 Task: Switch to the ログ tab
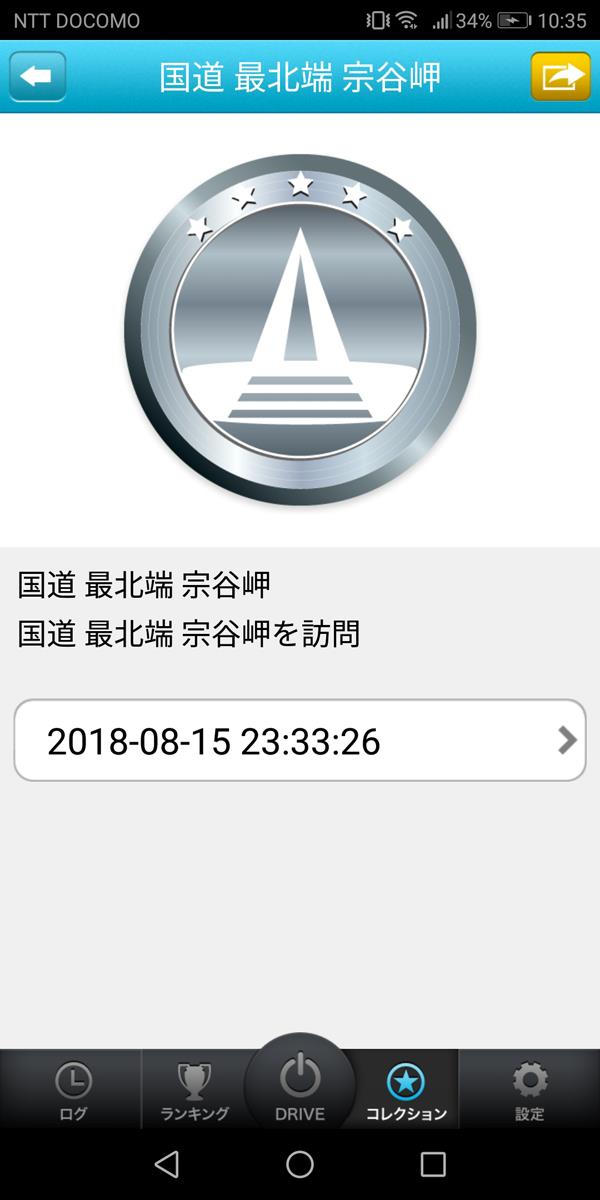[72, 1091]
